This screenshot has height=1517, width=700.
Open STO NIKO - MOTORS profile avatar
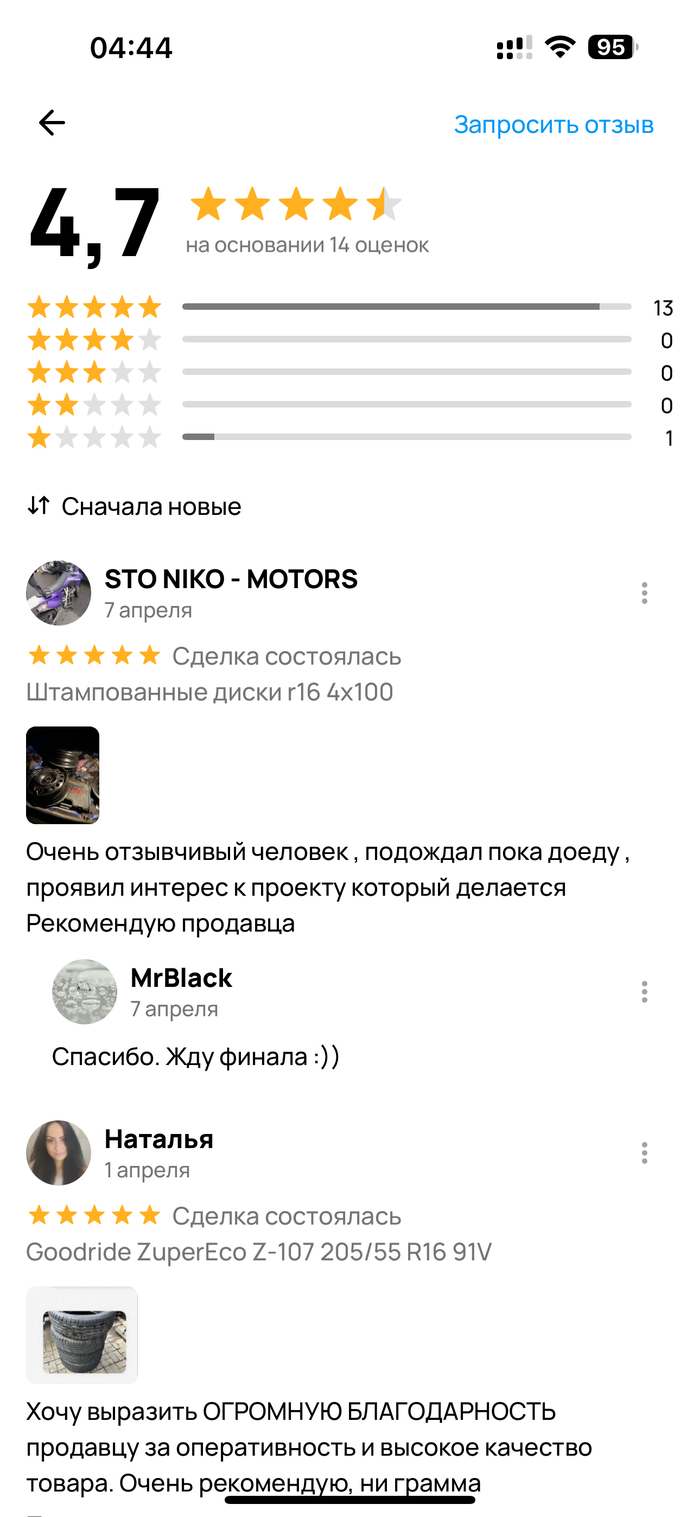[58, 593]
